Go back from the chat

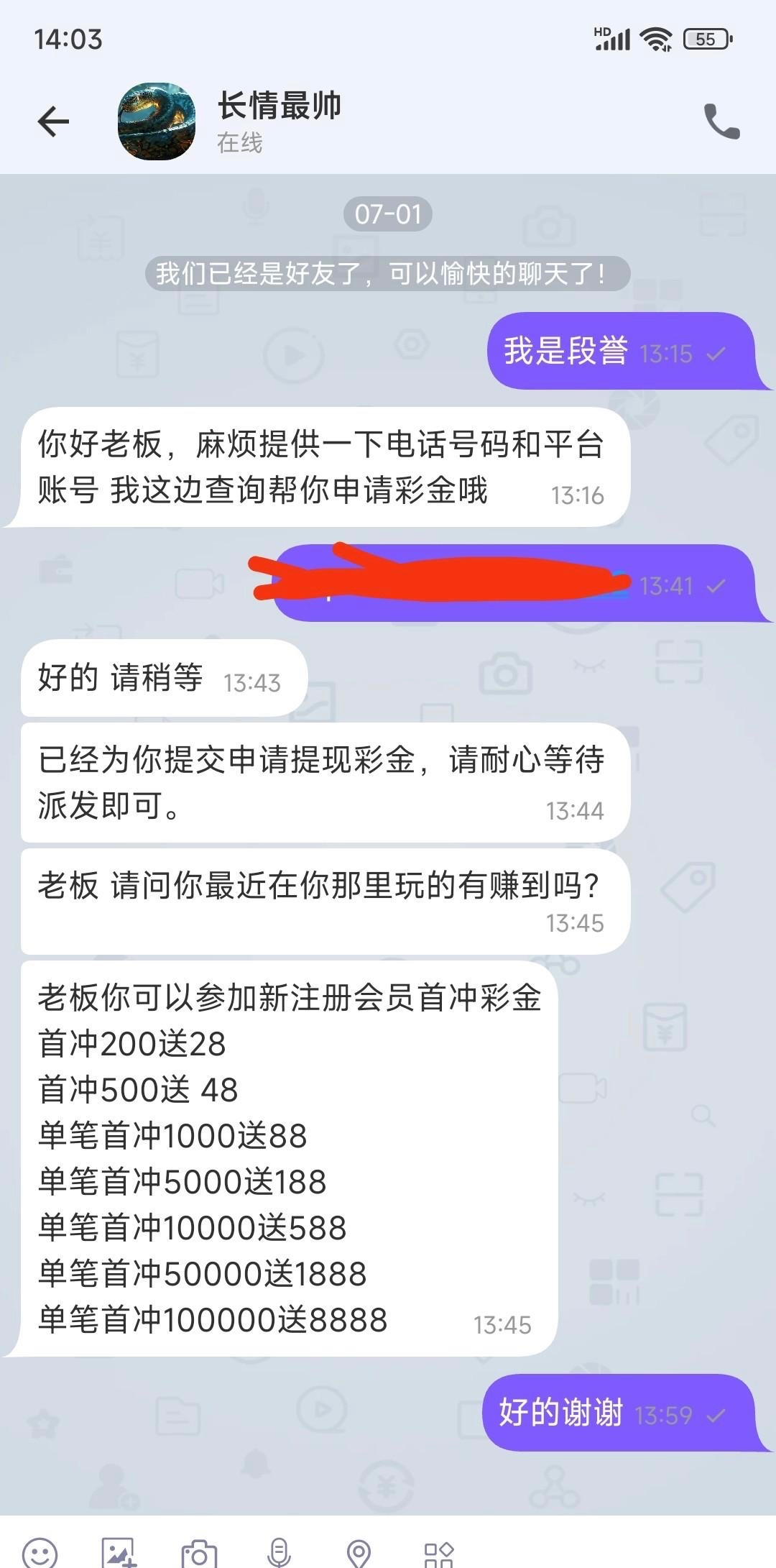click(54, 121)
